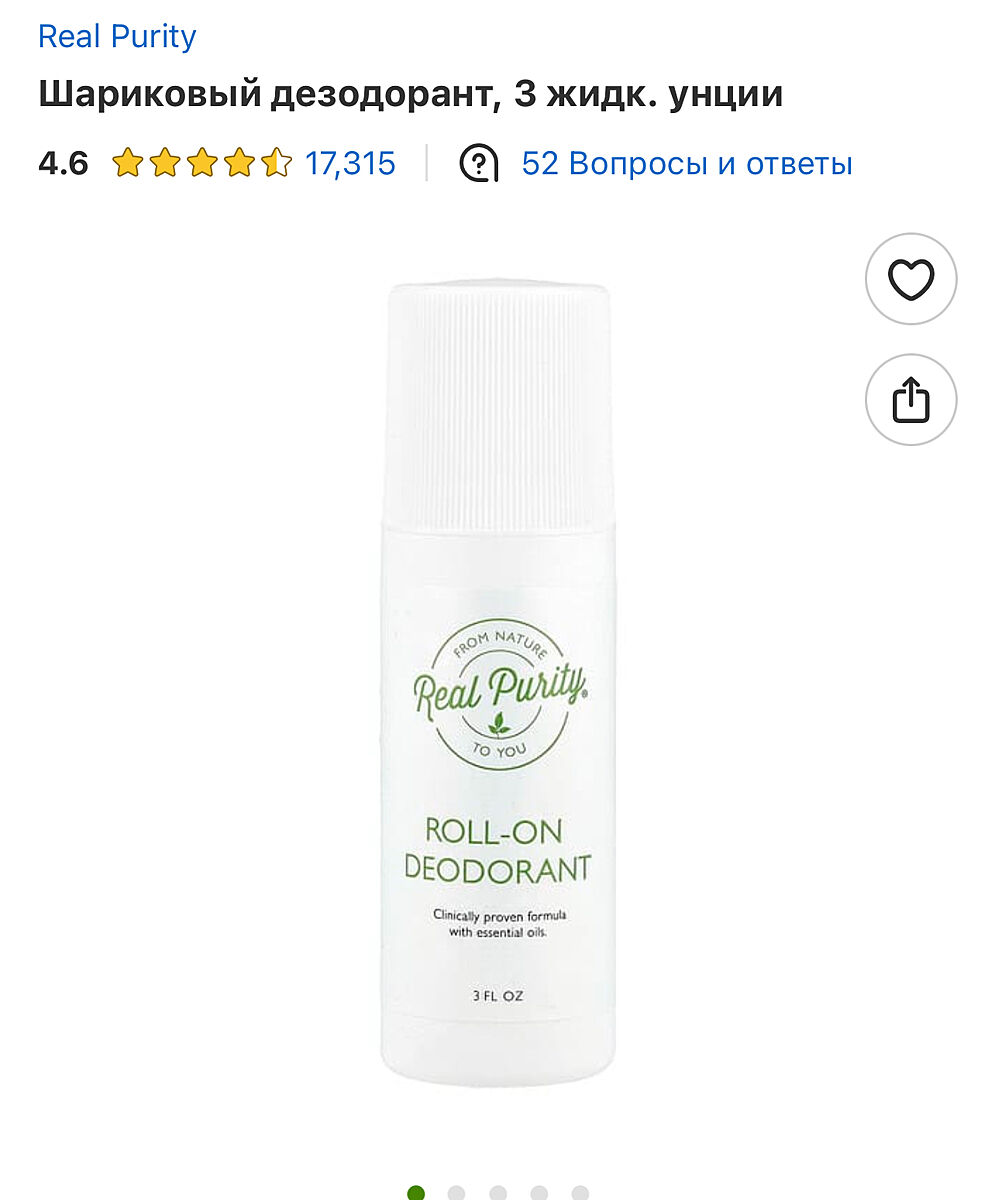Viewport: 995px width, 1200px height.
Task: Open the Real Purity brand link
Action: (117, 37)
